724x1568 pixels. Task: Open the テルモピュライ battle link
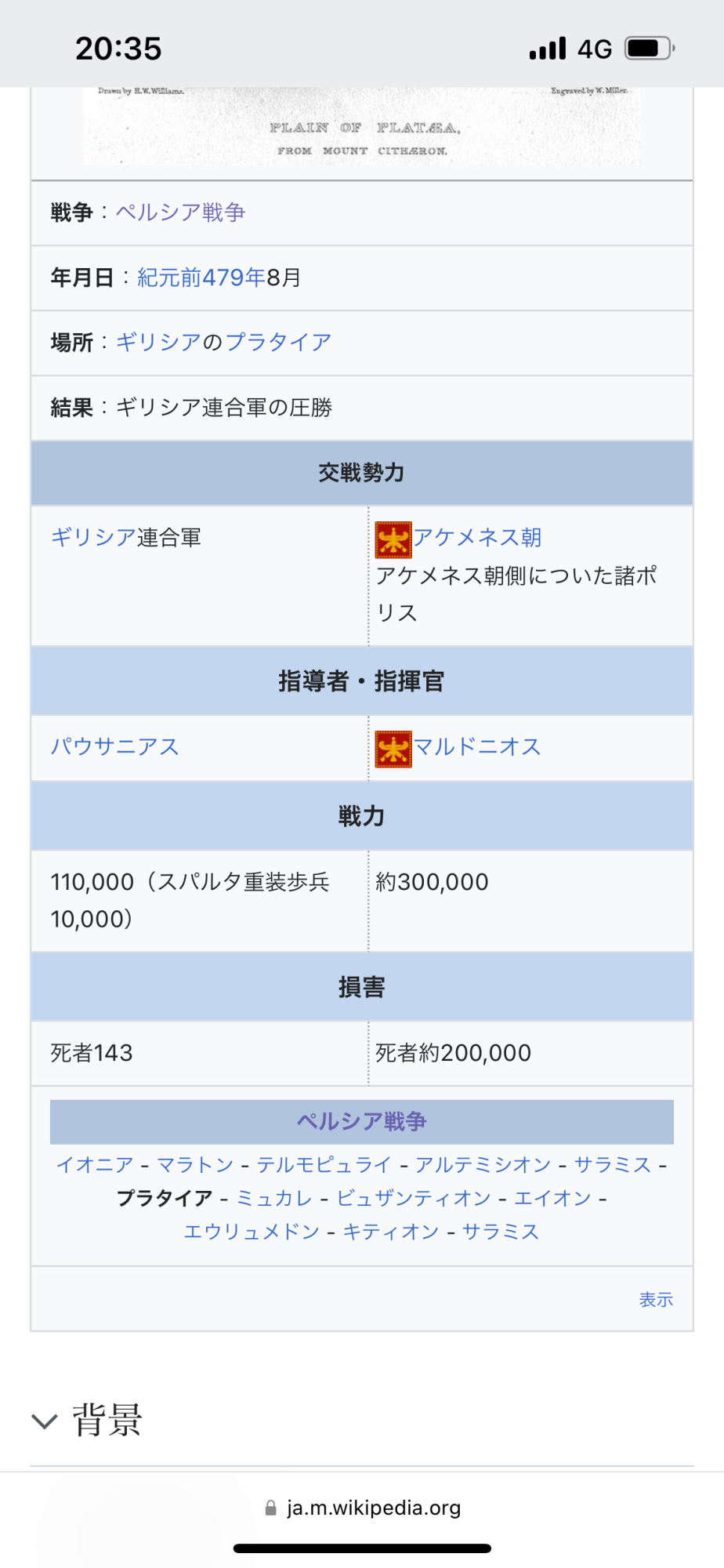[x=324, y=1165]
